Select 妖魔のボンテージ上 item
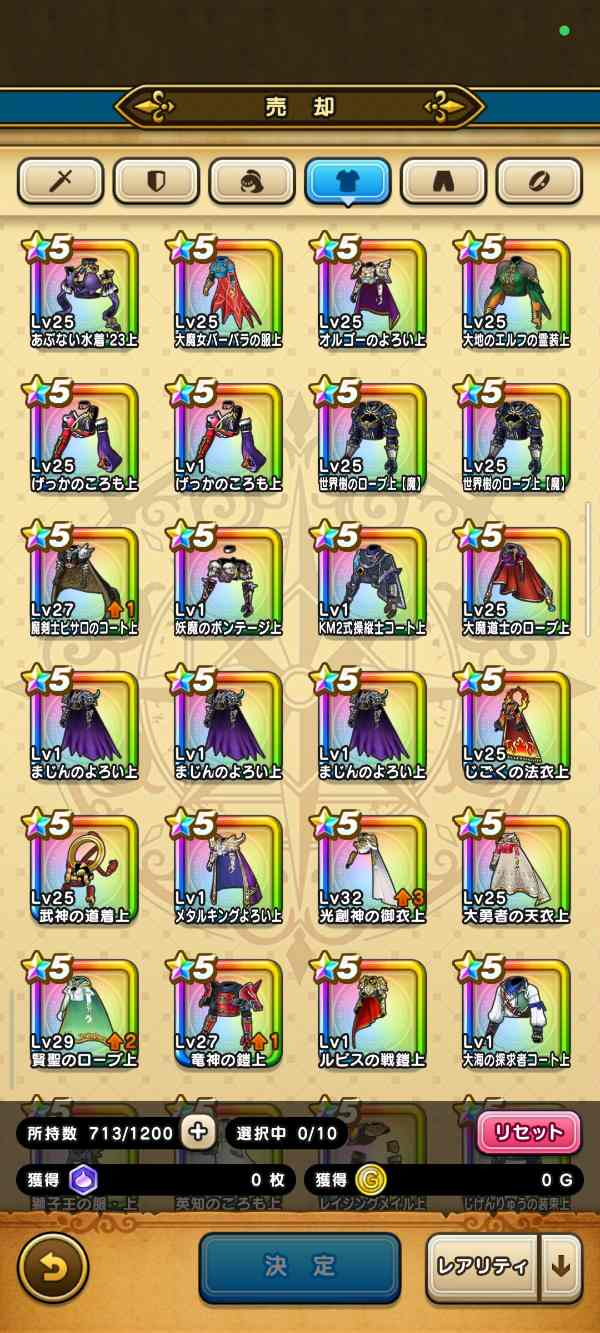 (228, 581)
